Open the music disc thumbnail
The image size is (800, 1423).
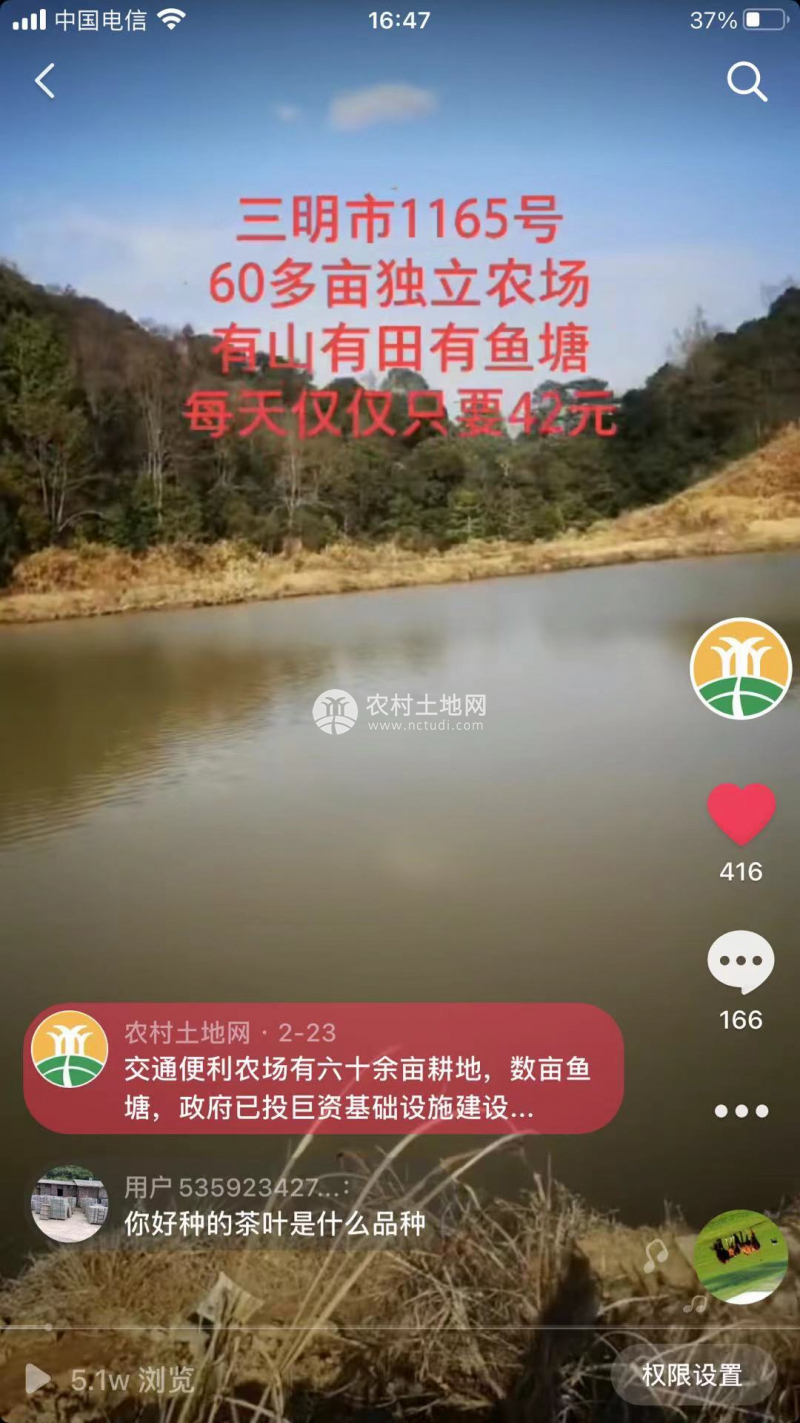[x=740, y=1257]
